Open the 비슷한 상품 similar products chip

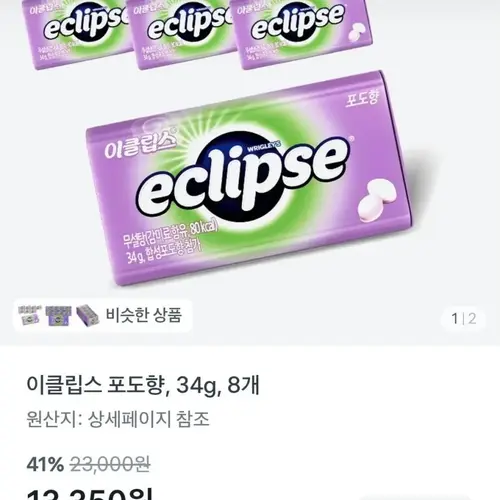click(x=103, y=315)
